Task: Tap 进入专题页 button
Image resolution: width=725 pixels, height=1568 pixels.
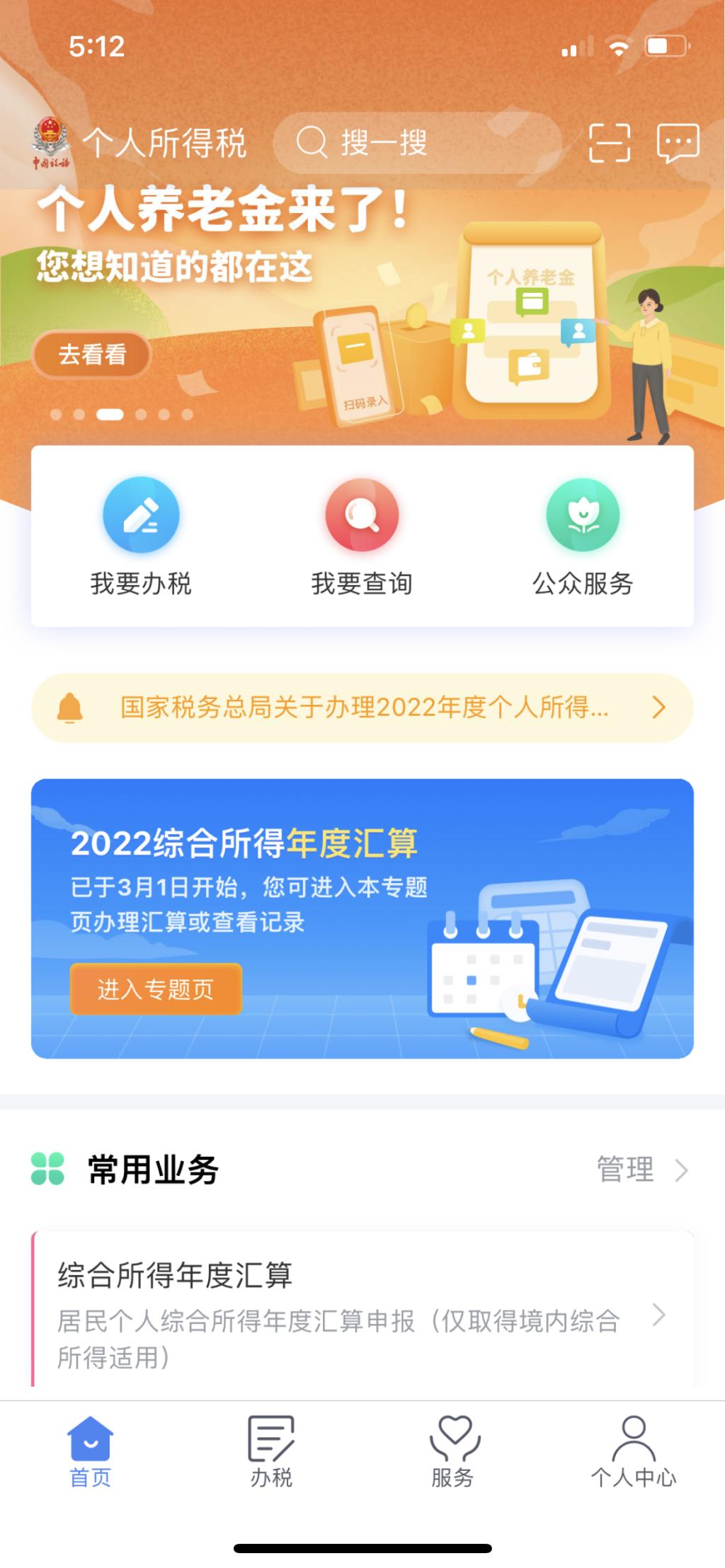Action: pos(156,988)
